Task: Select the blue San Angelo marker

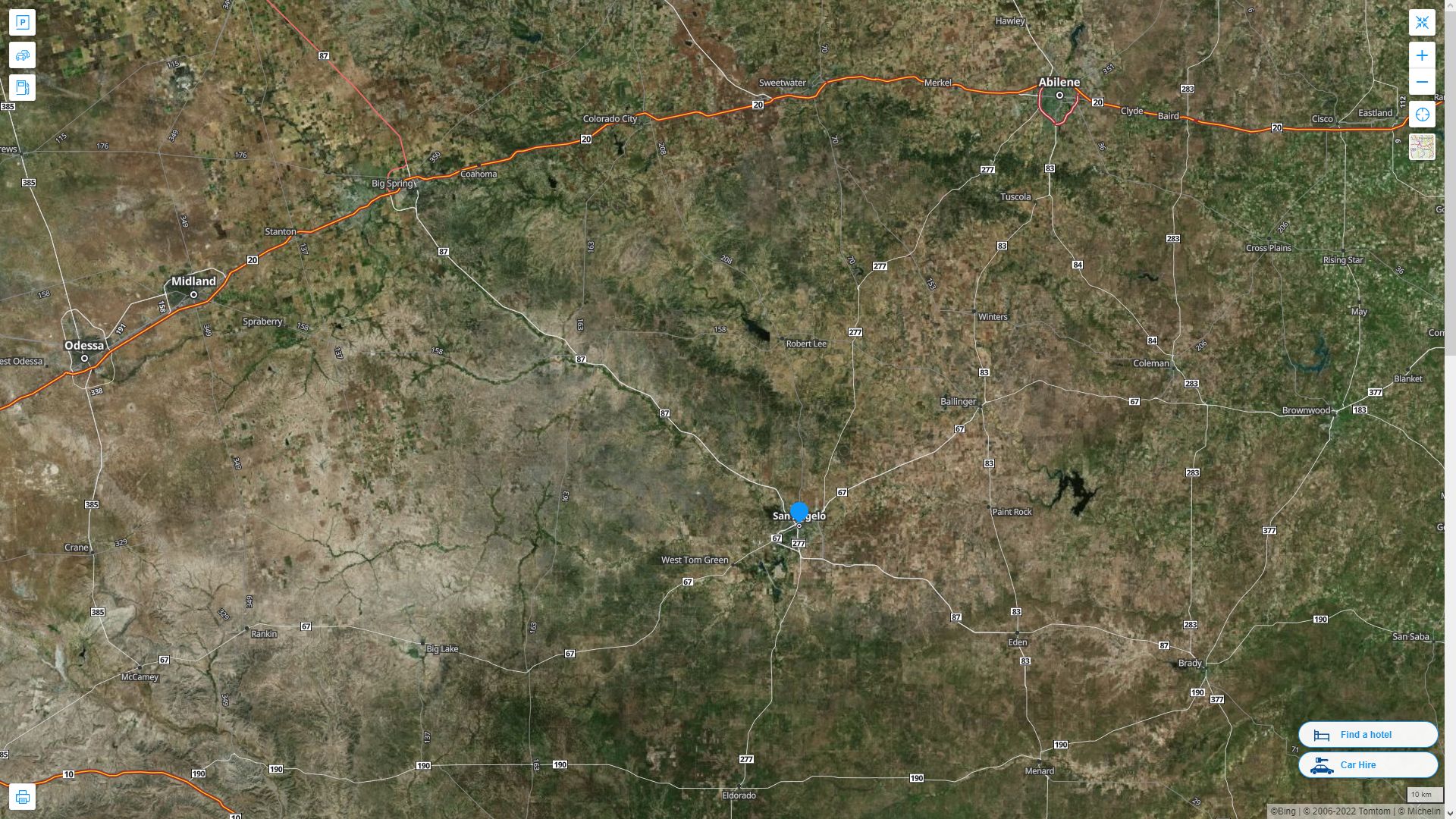Action: (799, 512)
